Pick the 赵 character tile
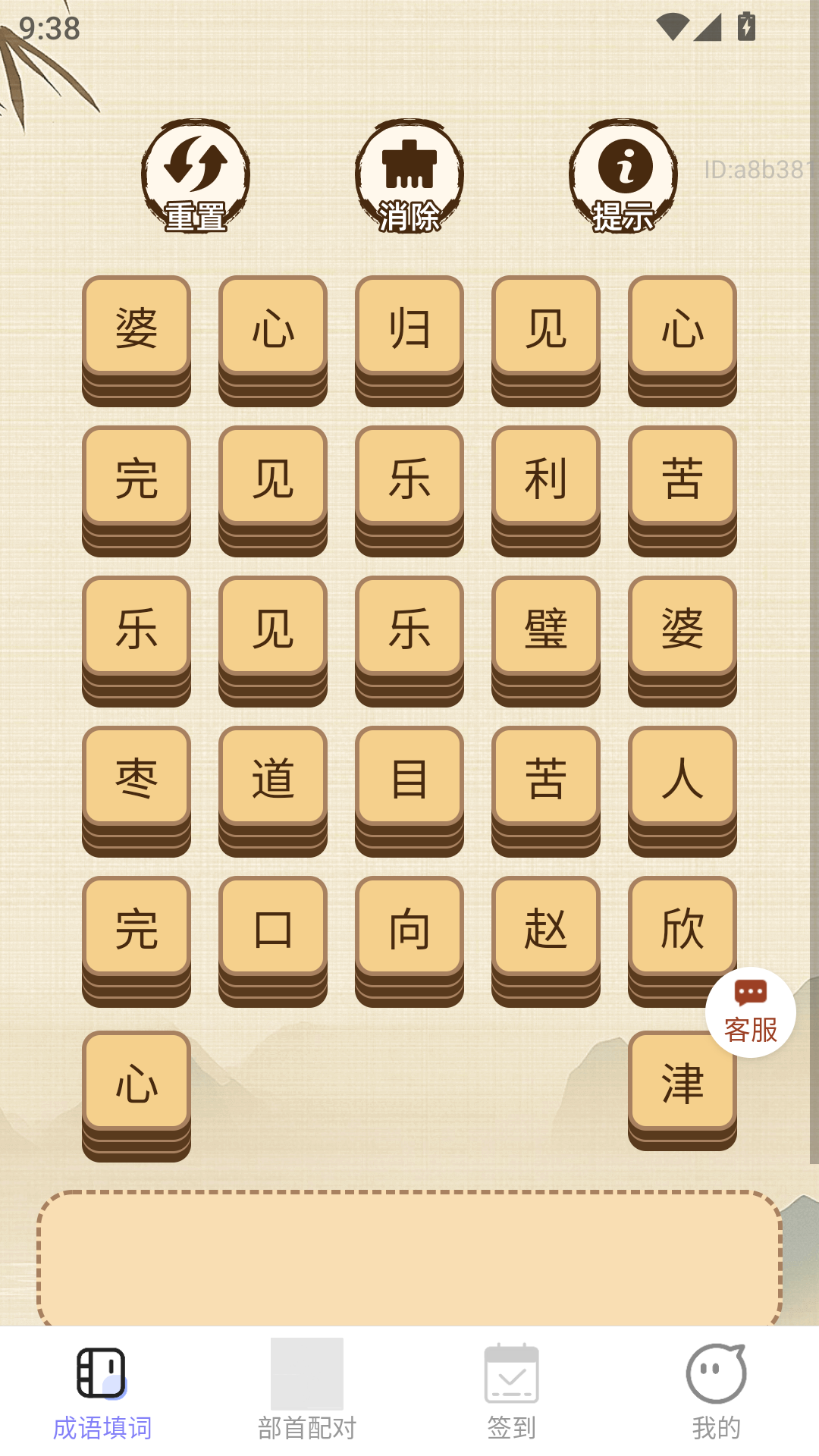819x1456 pixels. coord(546,928)
